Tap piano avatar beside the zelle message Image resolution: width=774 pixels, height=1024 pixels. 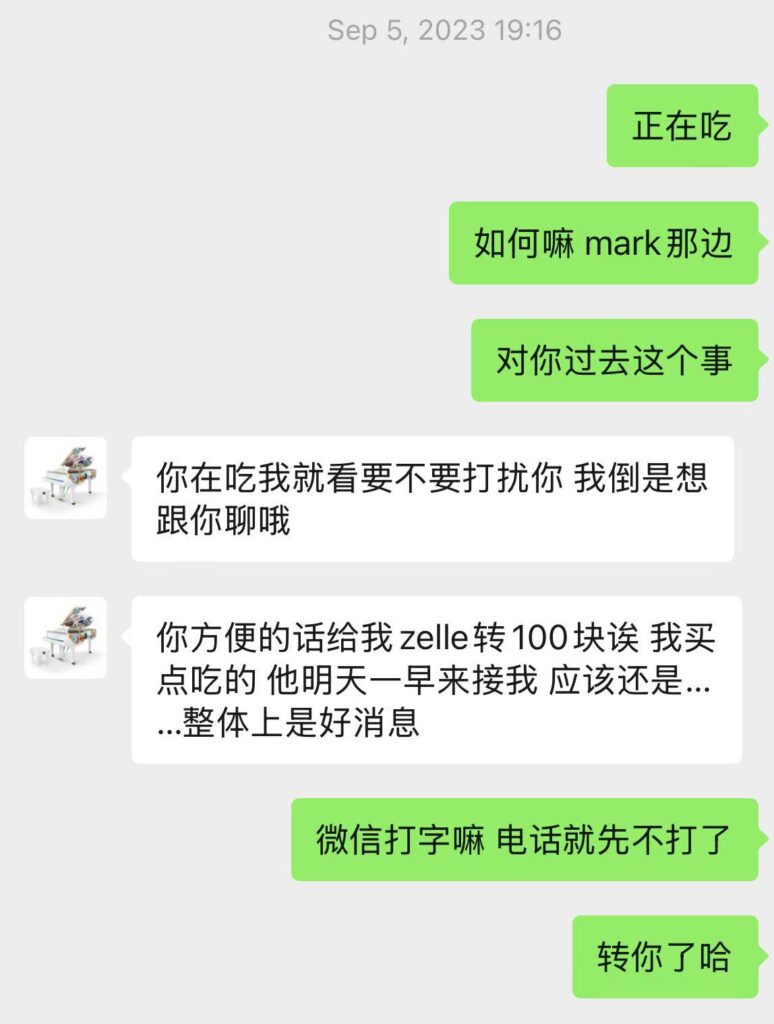[x=65, y=637]
